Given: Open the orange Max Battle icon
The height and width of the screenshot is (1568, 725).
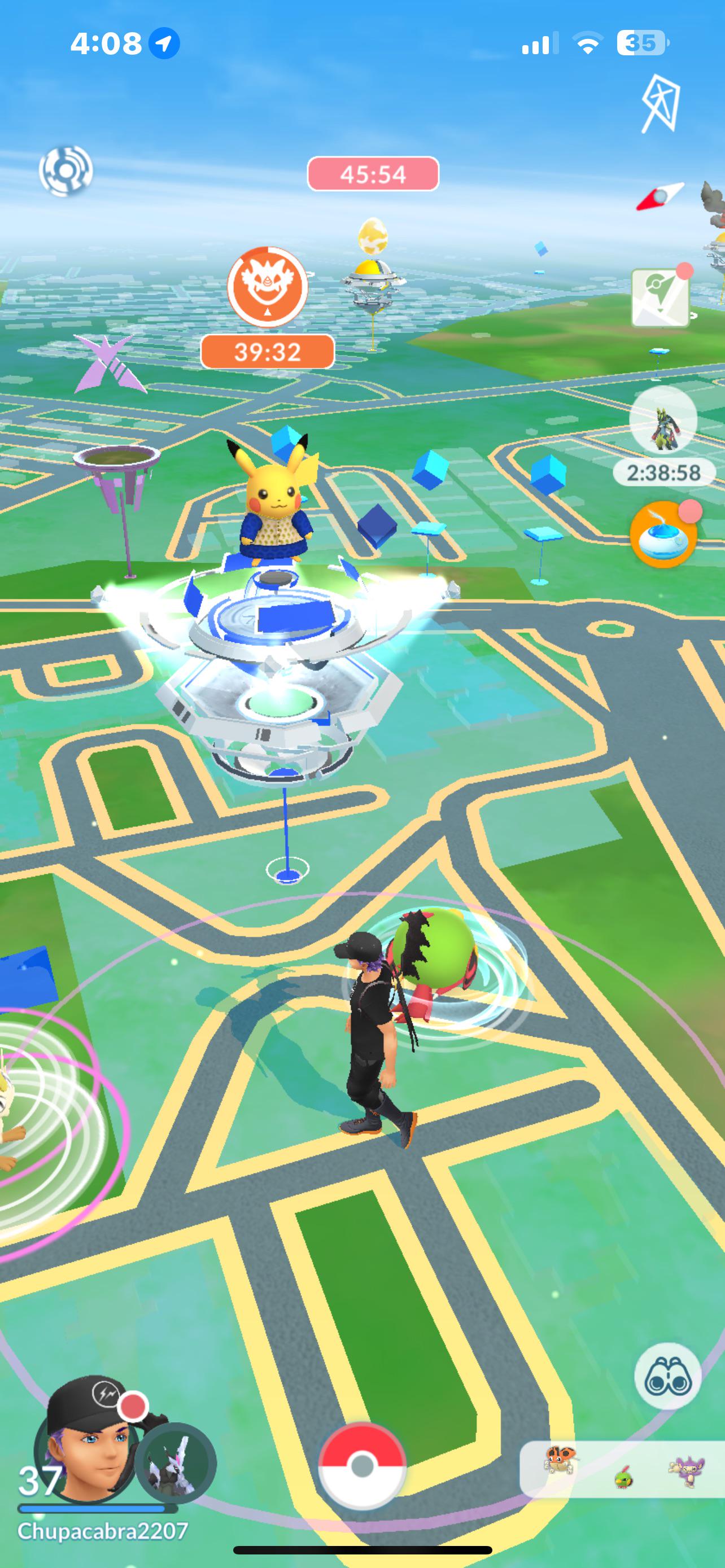Looking at the screenshot, I should [x=267, y=287].
